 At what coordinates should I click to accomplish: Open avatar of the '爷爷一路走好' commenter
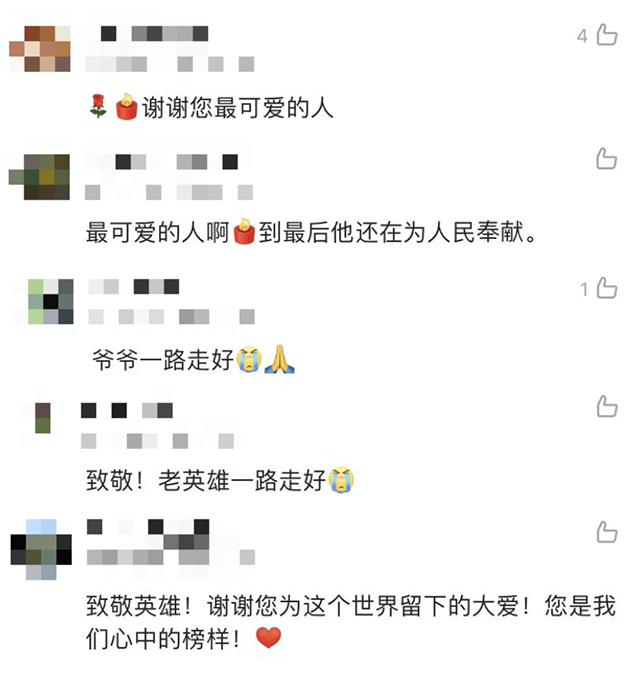pos(51,301)
